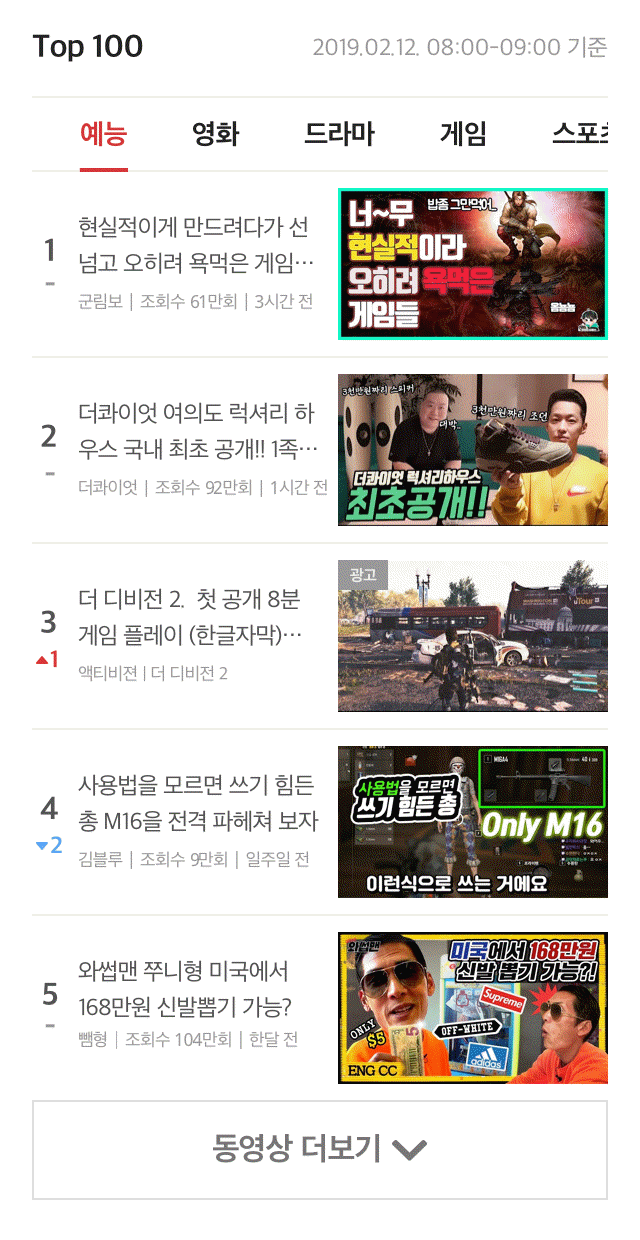Select the 예능 tab
The height and width of the screenshot is (1240, 640).
104,134
